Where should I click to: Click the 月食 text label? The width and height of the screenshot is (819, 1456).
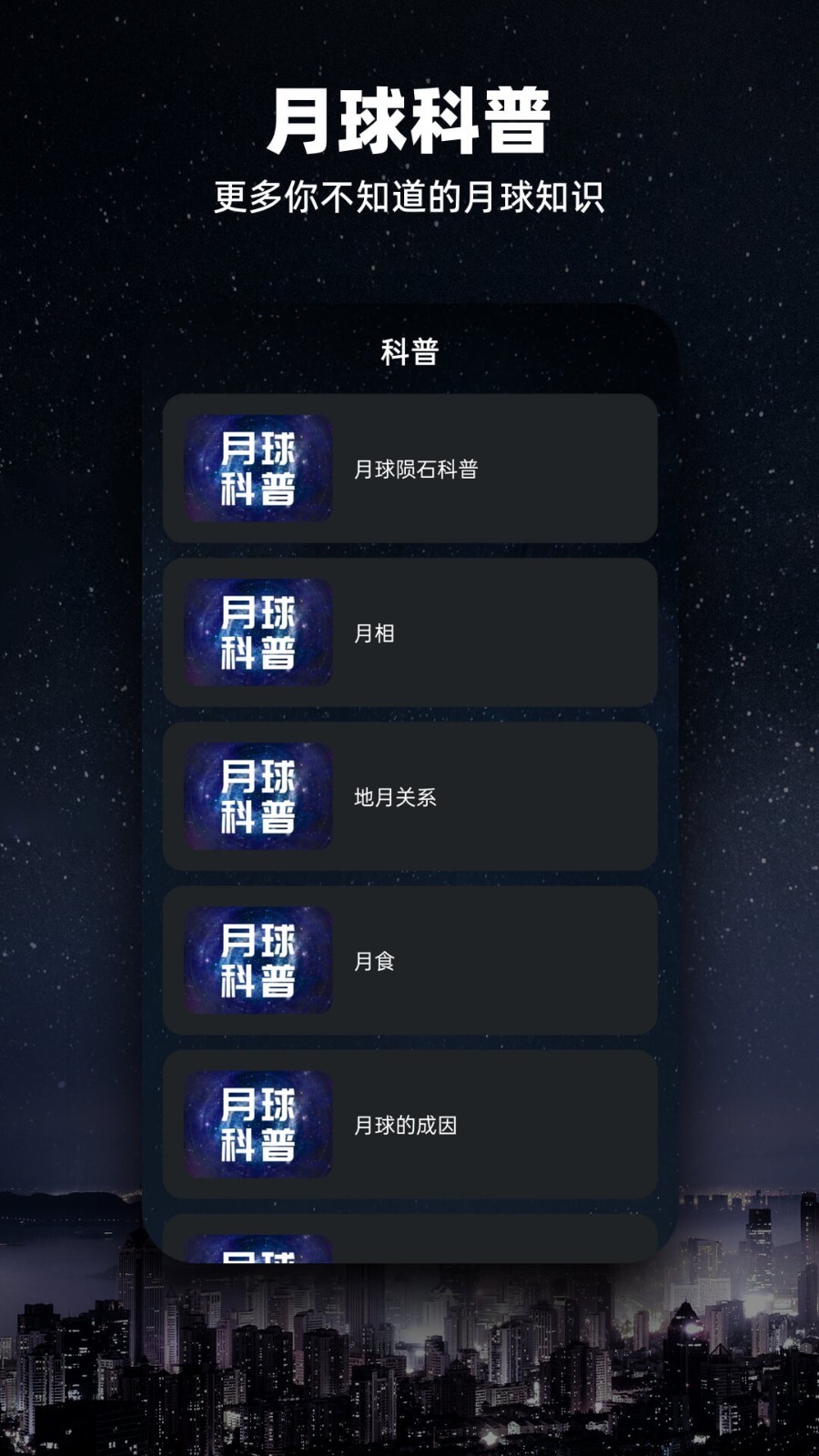click(x=373, y=959)
